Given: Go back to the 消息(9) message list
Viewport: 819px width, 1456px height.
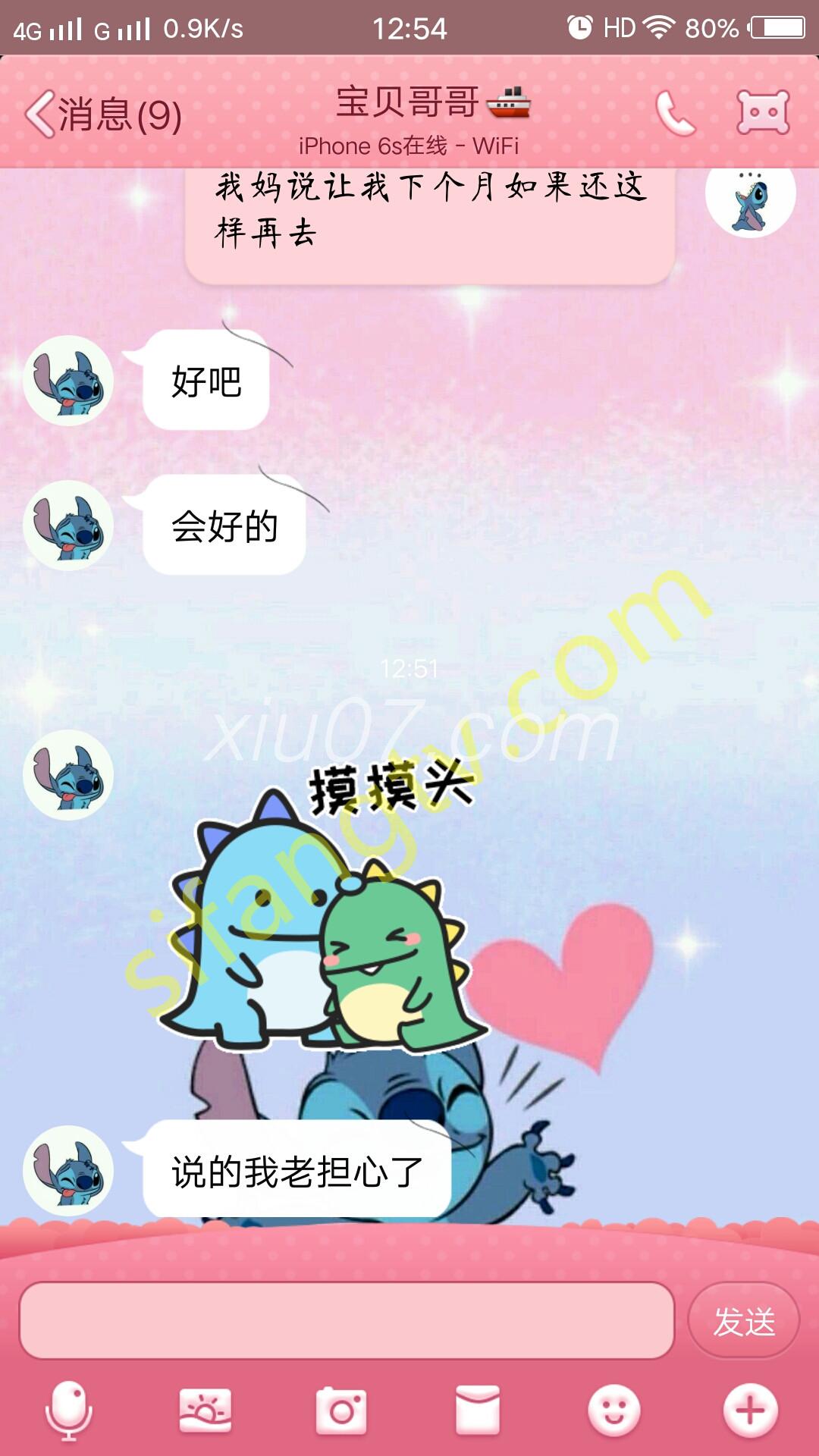Looking at the screenshot, I should click(x=102, y=115).
